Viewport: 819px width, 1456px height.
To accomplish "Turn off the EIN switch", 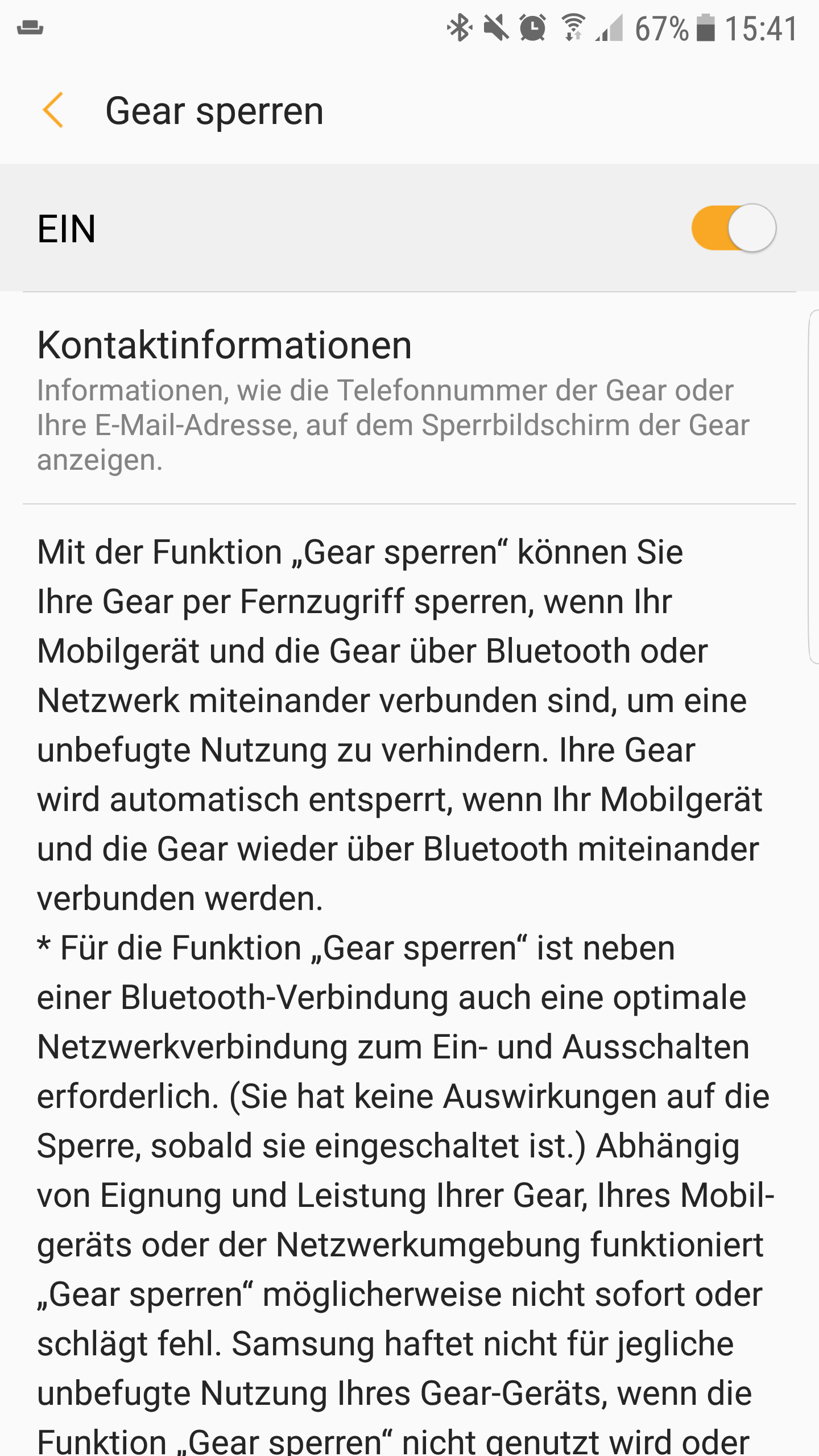I will click(734, 228).
